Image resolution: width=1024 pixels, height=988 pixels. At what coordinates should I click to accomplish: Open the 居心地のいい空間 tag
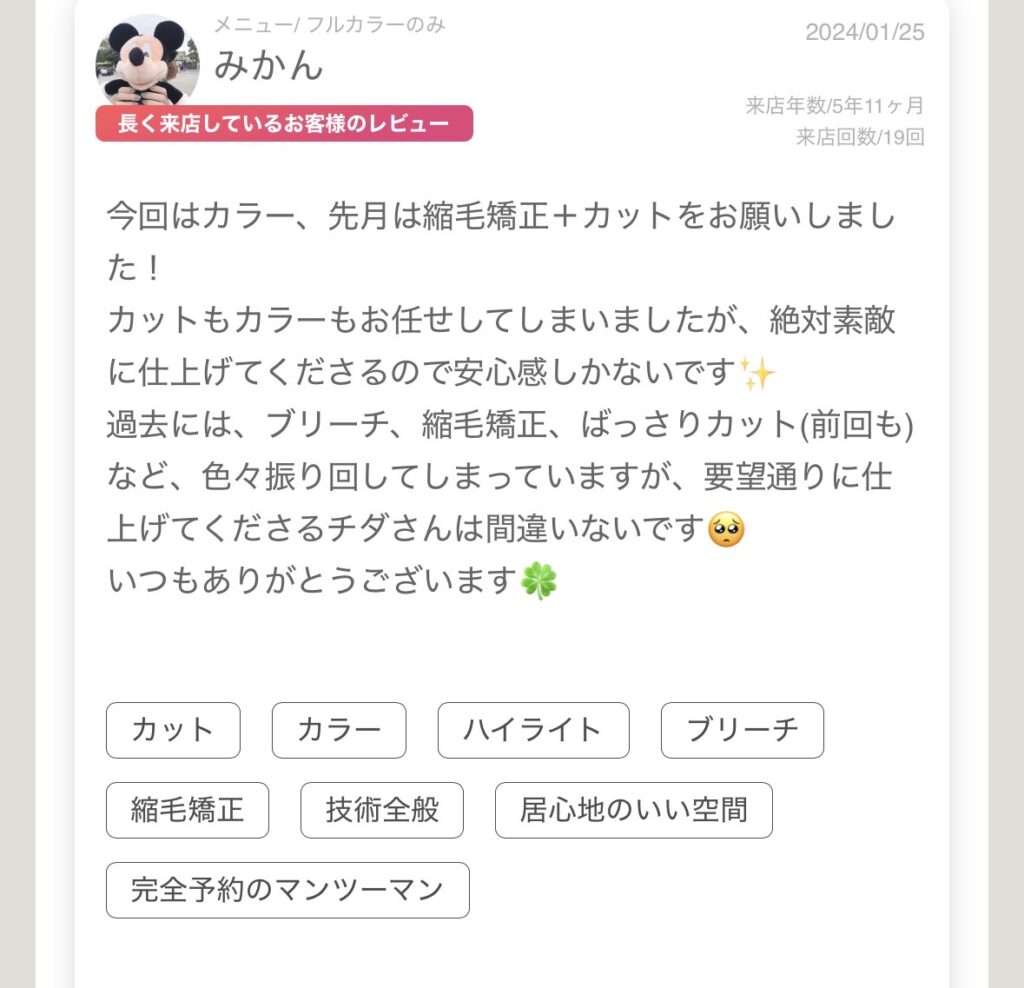click(x=633, y=810)
